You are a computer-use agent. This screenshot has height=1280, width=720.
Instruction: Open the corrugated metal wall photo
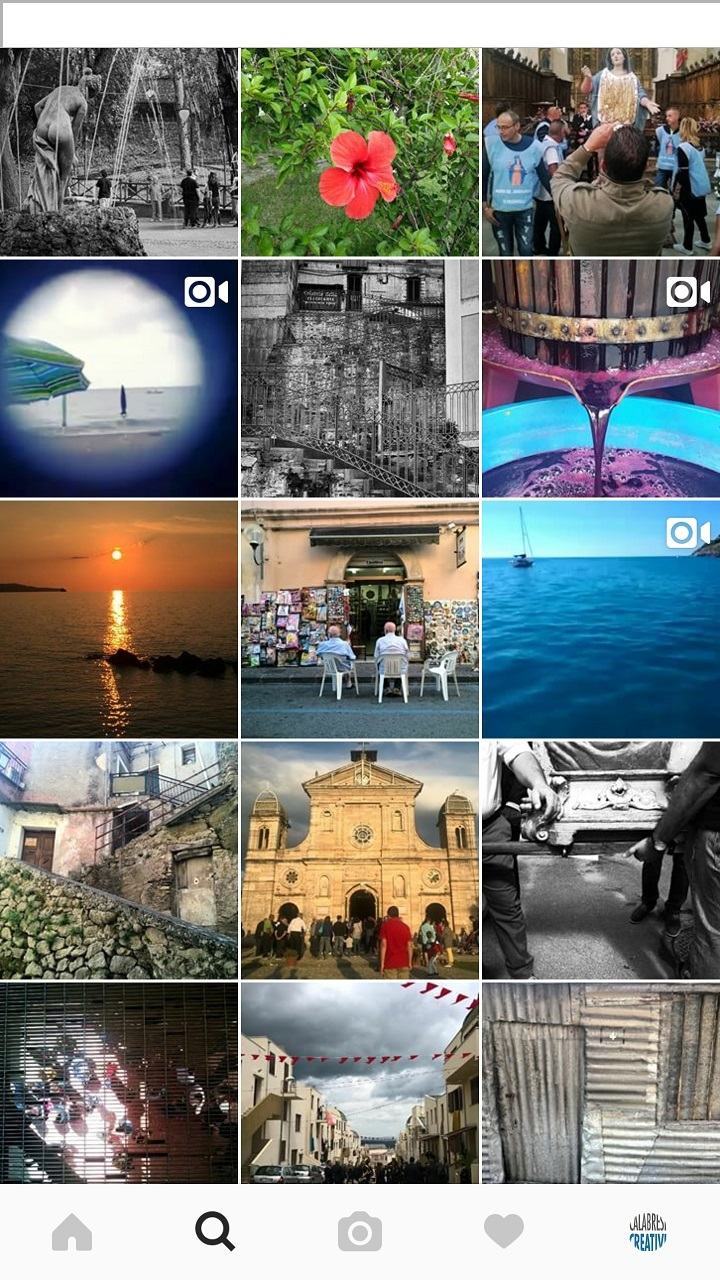pos(601,1082)
